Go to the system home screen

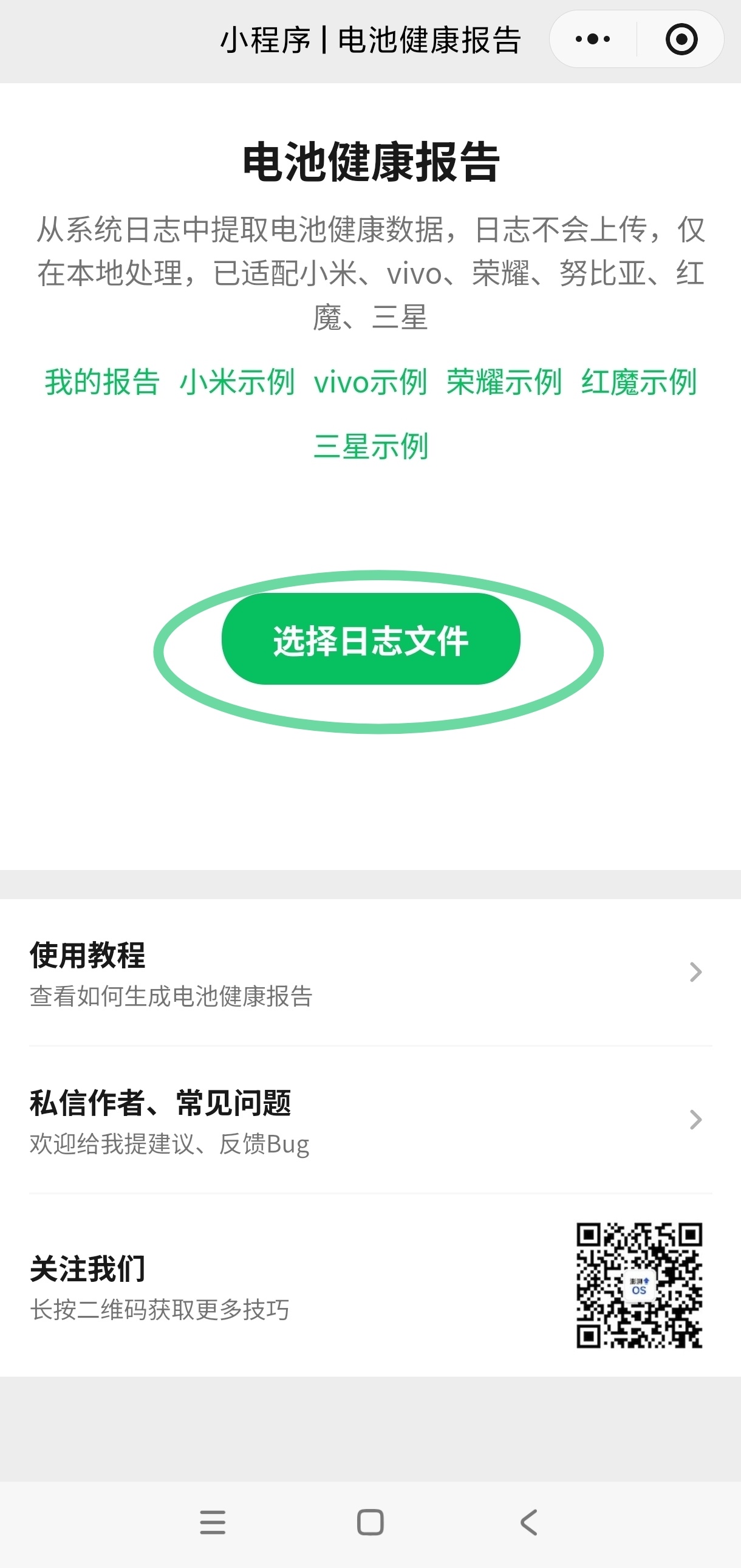click(370, 1522)
